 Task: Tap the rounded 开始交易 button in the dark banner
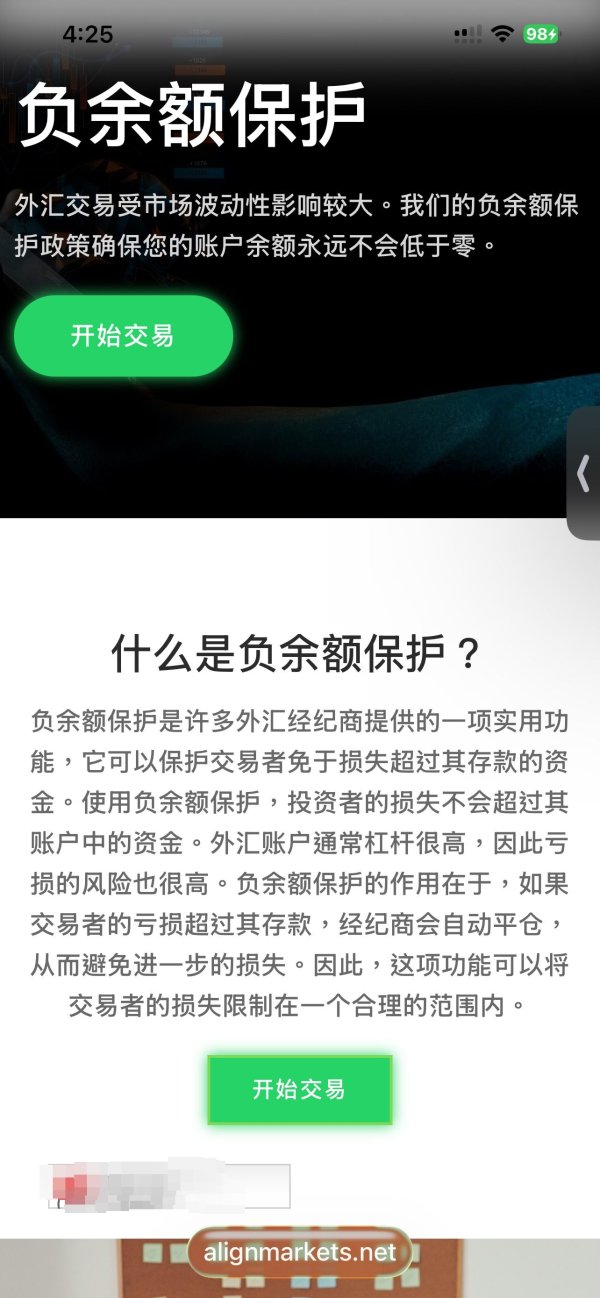(x=123, y=336)
